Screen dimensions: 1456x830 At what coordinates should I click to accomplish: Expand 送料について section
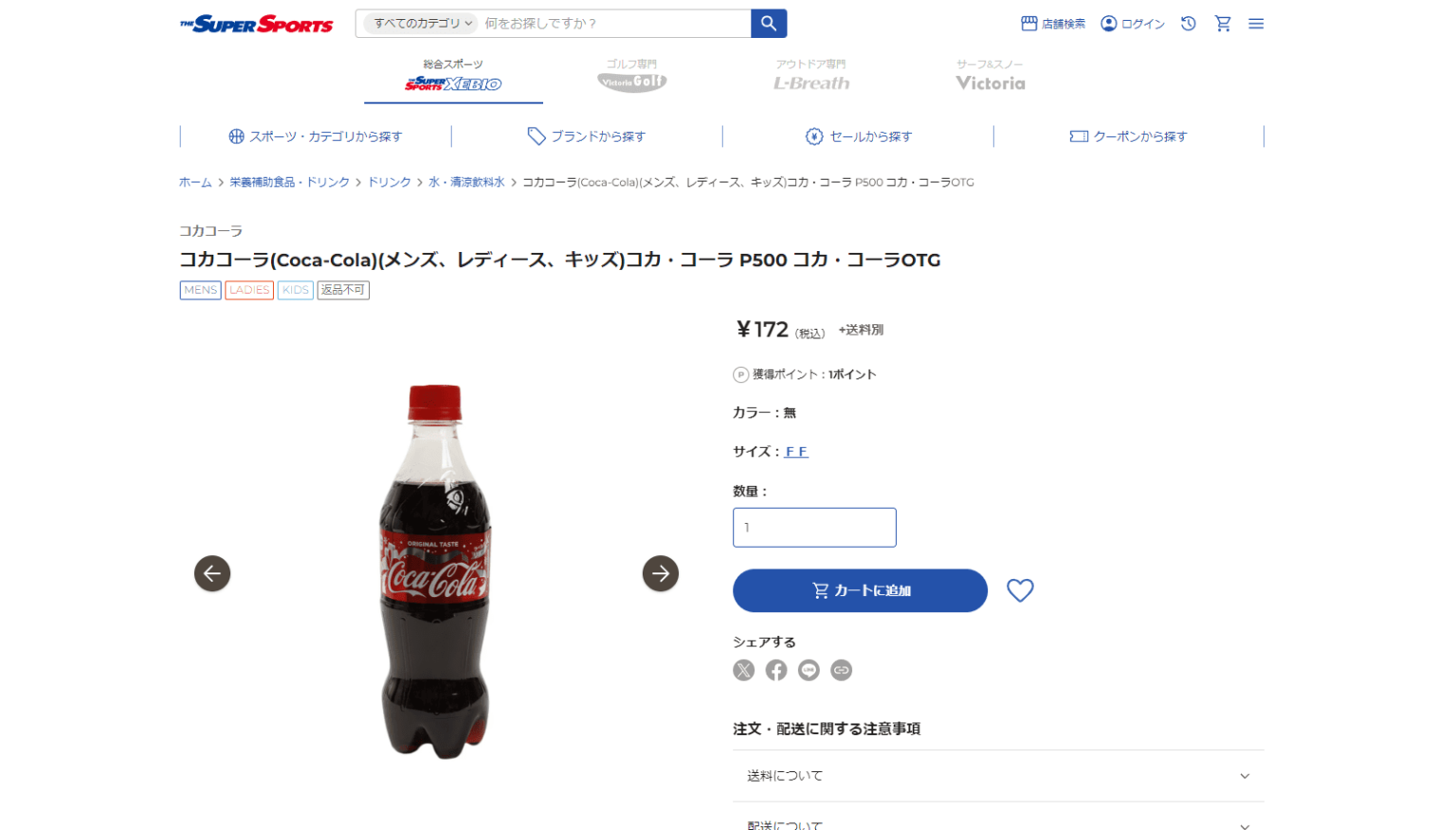[997, 776]
